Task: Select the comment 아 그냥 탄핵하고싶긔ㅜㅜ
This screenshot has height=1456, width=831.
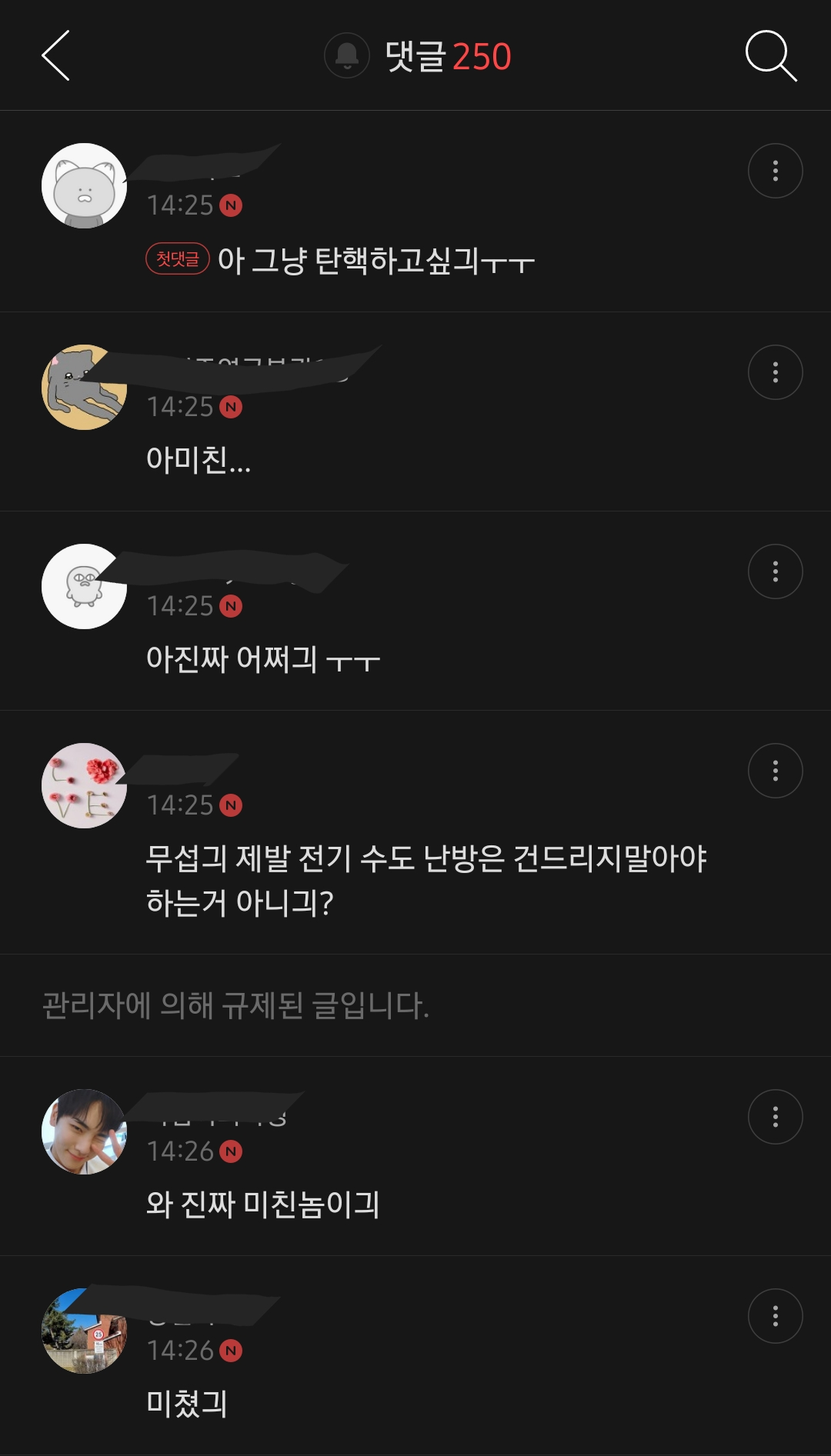Action: (x=377, y=262)
